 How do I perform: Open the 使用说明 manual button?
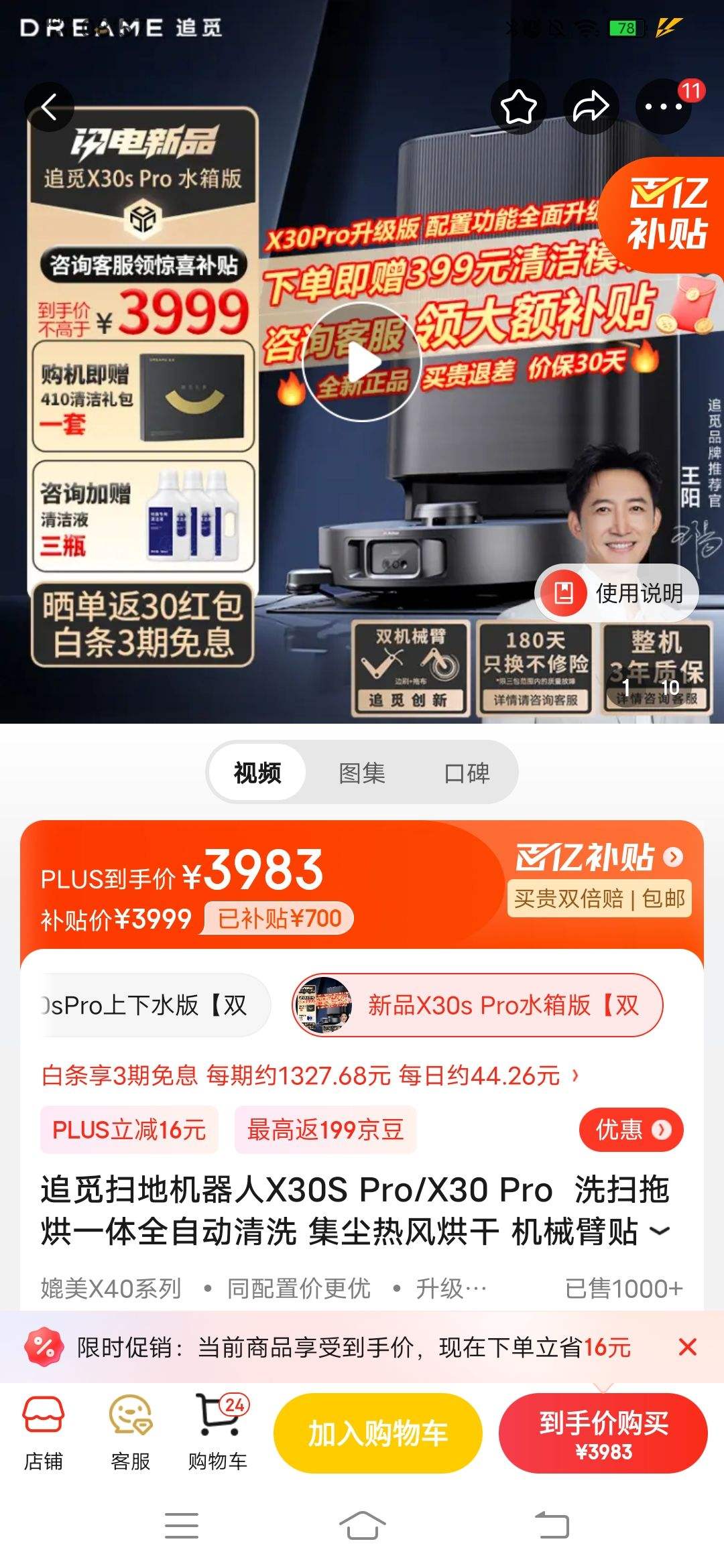click(x=617, y=593)
